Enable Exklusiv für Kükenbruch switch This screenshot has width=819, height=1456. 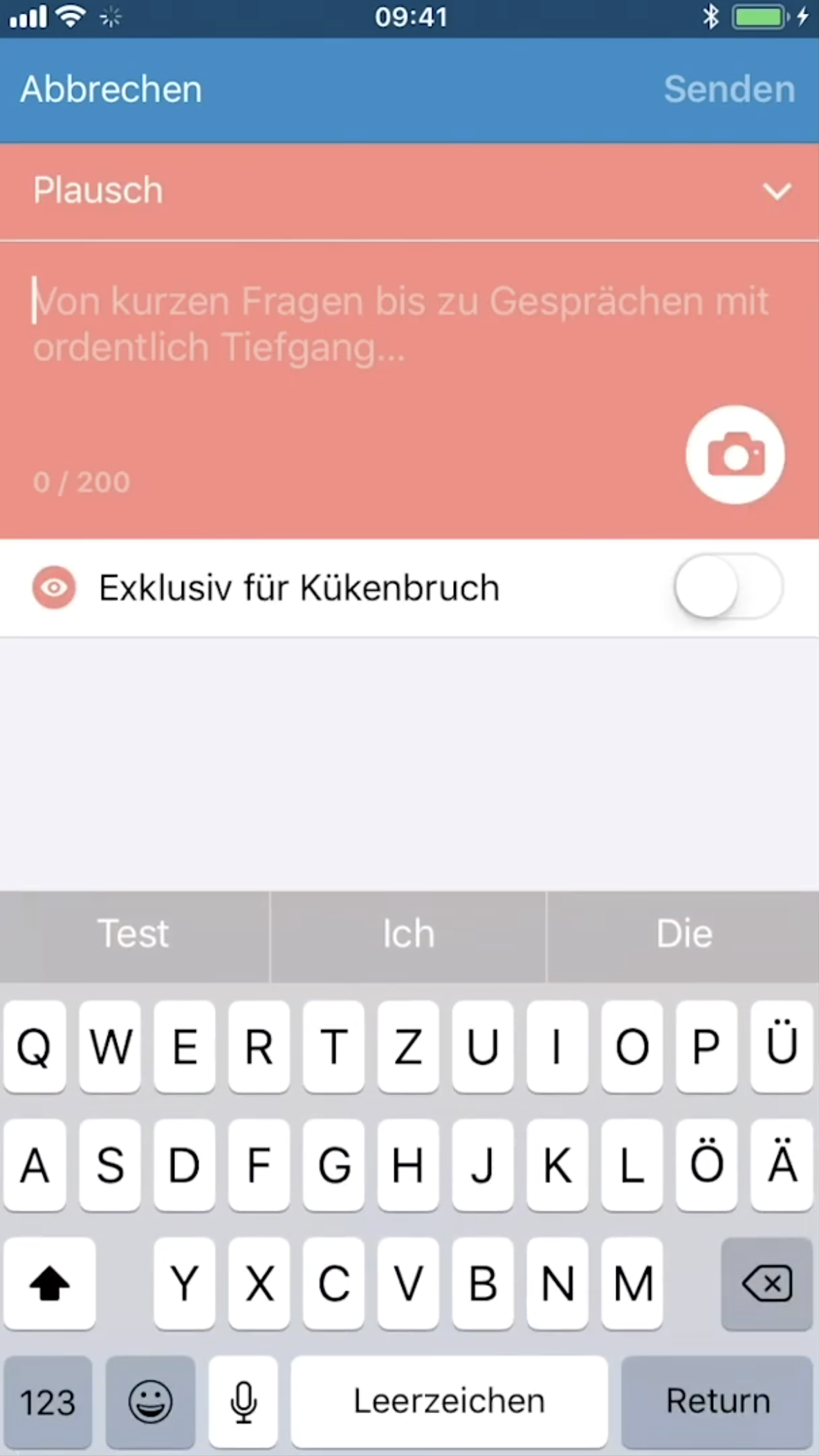tap(728, 587)
